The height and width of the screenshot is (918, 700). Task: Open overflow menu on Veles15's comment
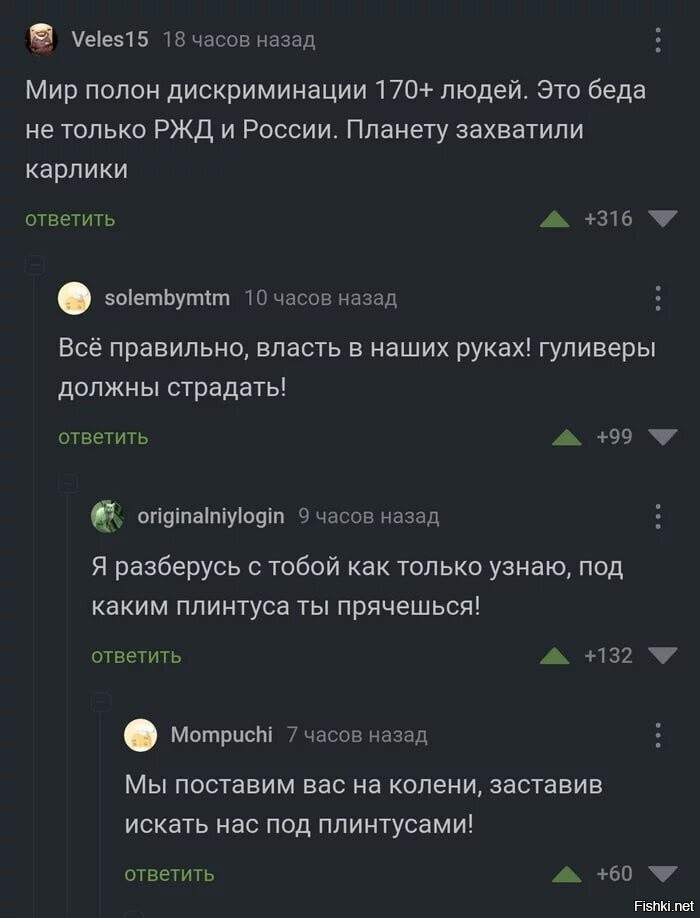(658, 40)
